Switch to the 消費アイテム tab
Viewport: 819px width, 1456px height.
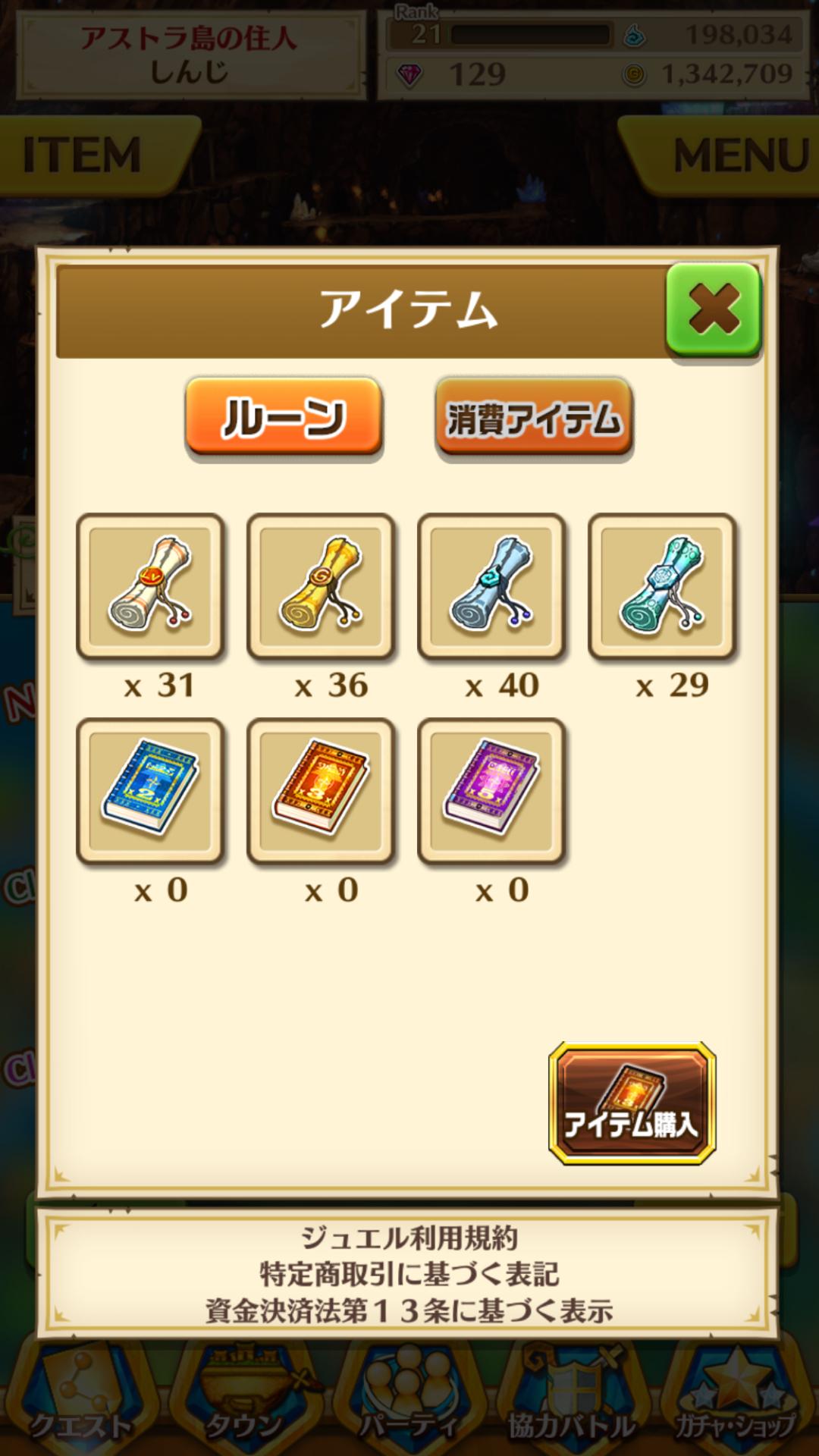pos(534,418)
